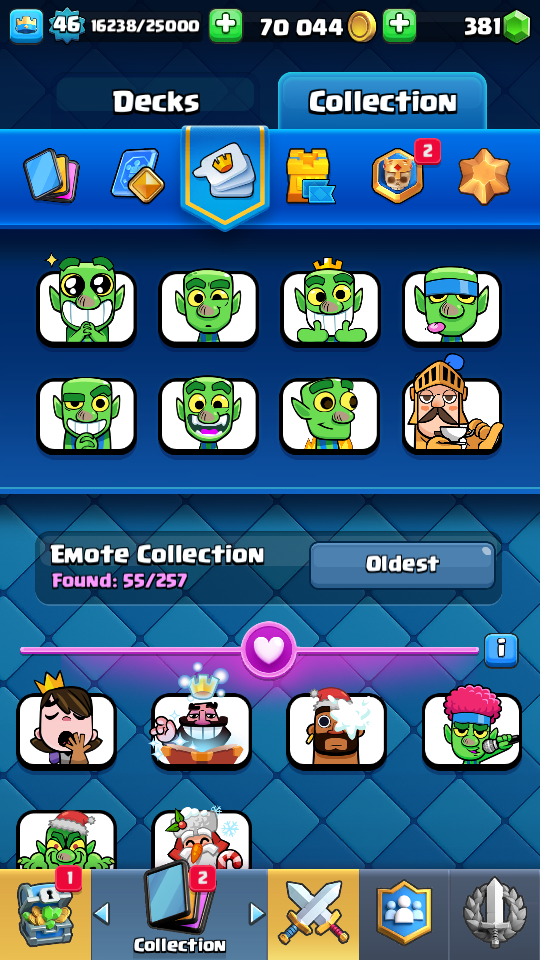The image size is (540, 960).
Task: Open the star points tab
Action: 484,176
